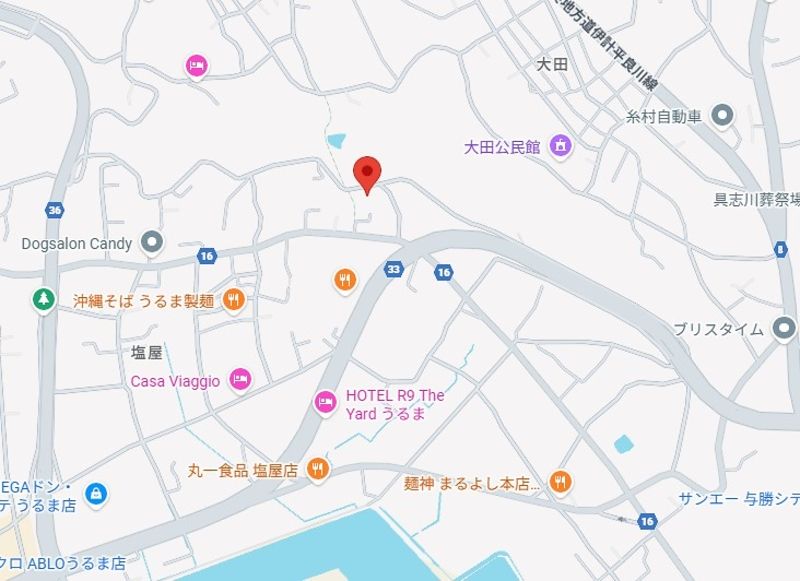Viewport: 800px width, 581px height.
Task: Tap the red location pin
Action: (368, 174)
